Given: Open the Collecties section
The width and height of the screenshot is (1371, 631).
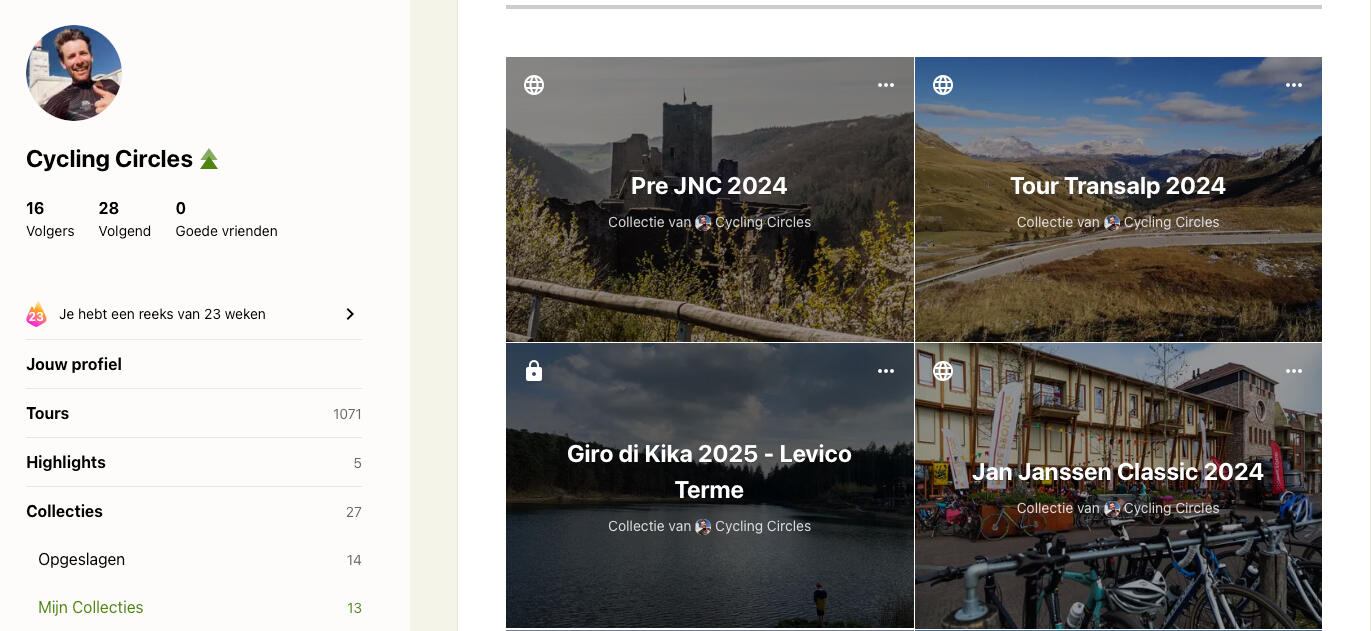Looking at the screenshot, I should (65, 511).
